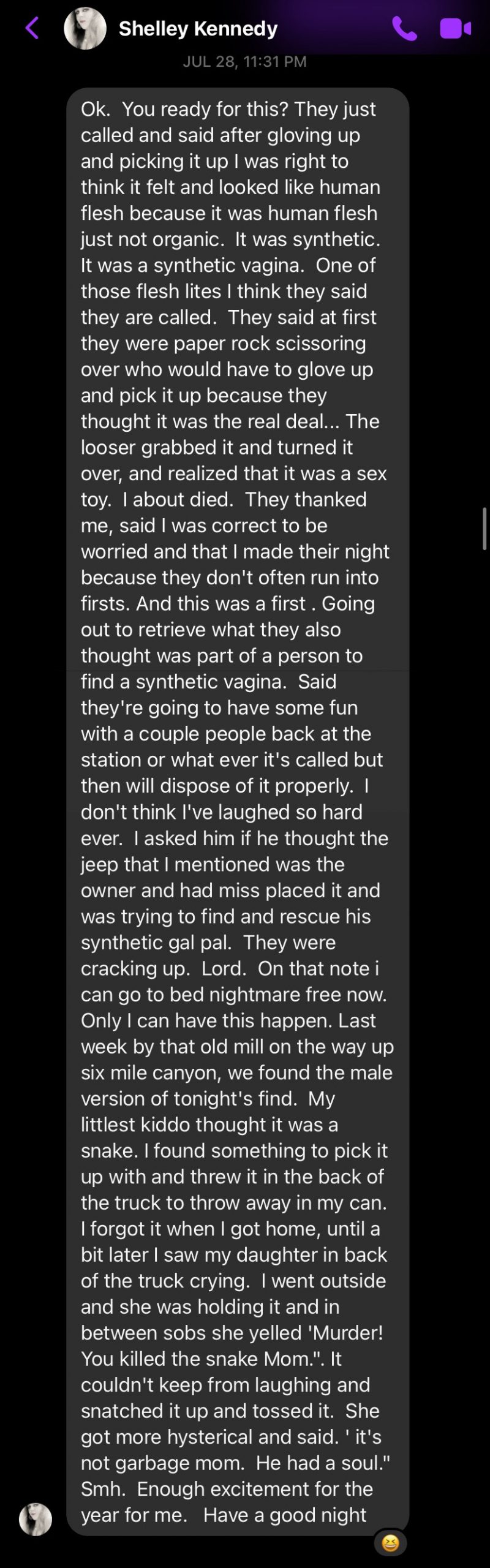Start a video call with Shelley Kennedy

point(455,28)
